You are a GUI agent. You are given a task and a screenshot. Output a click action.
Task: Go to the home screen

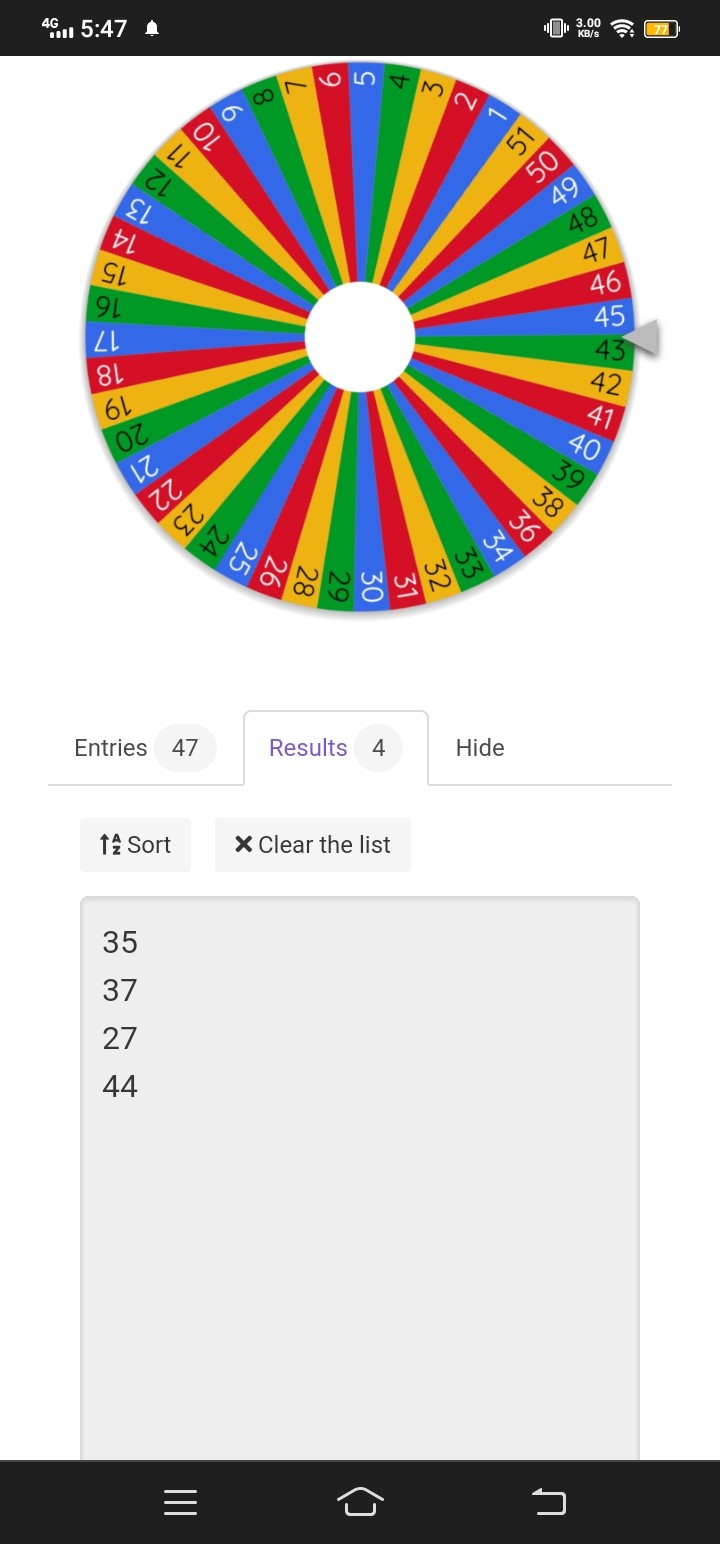tap(360, 1502)
